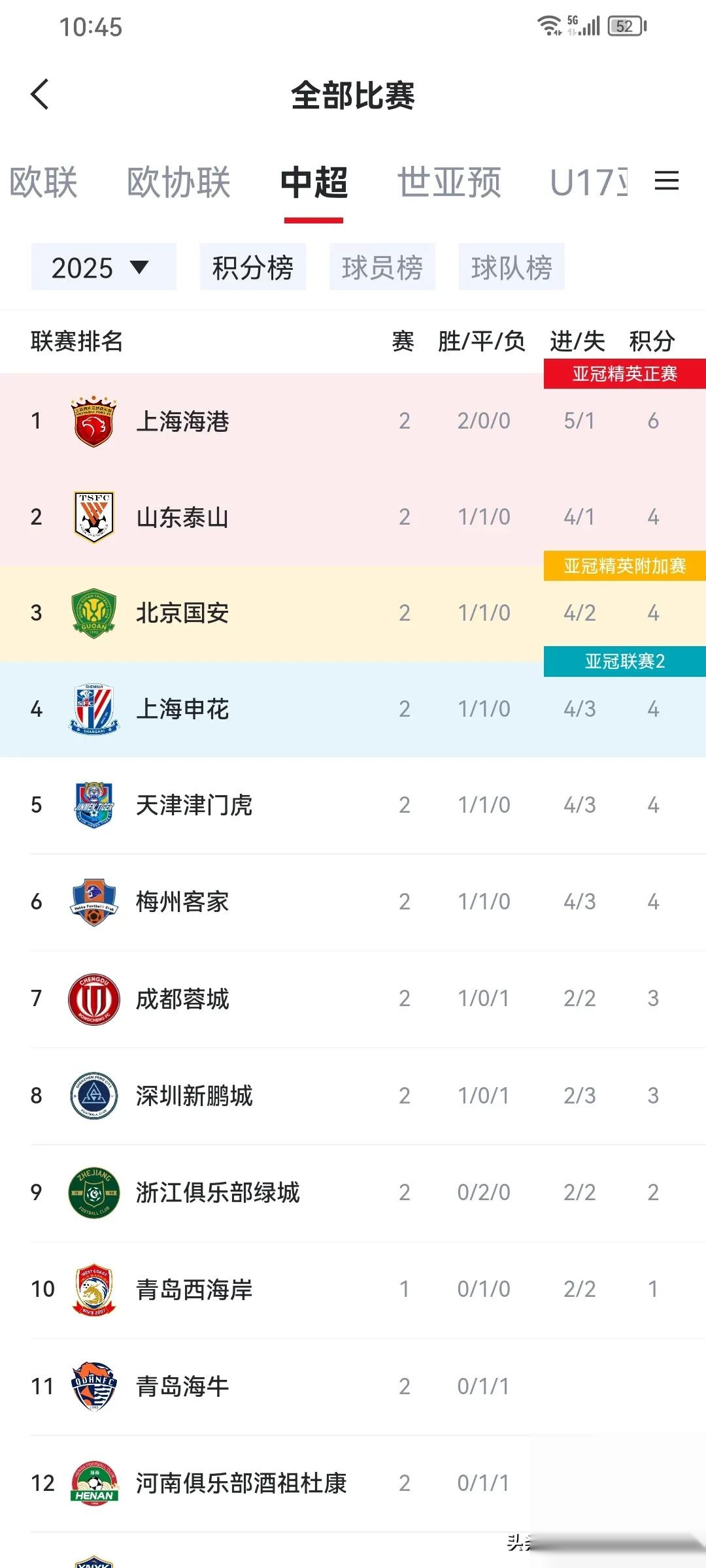Tap the Shandong Taishan club logo
This screenshot has height=1568, width=706.
[93, 516]
